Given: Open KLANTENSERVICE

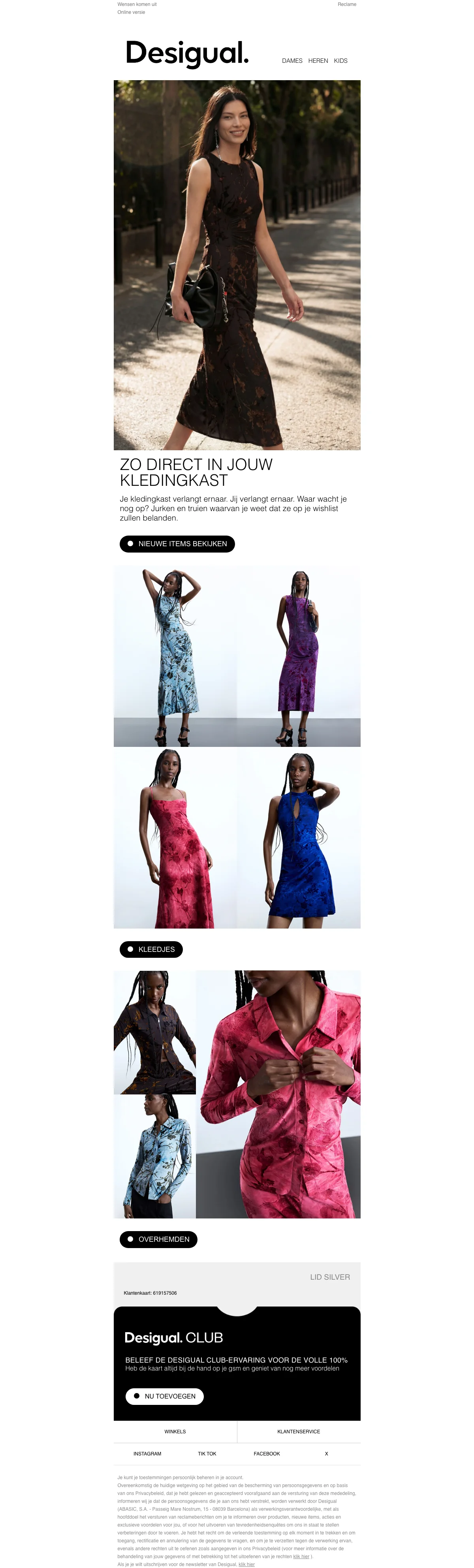Looking at the screenshot, I should tap(298, 1431).
